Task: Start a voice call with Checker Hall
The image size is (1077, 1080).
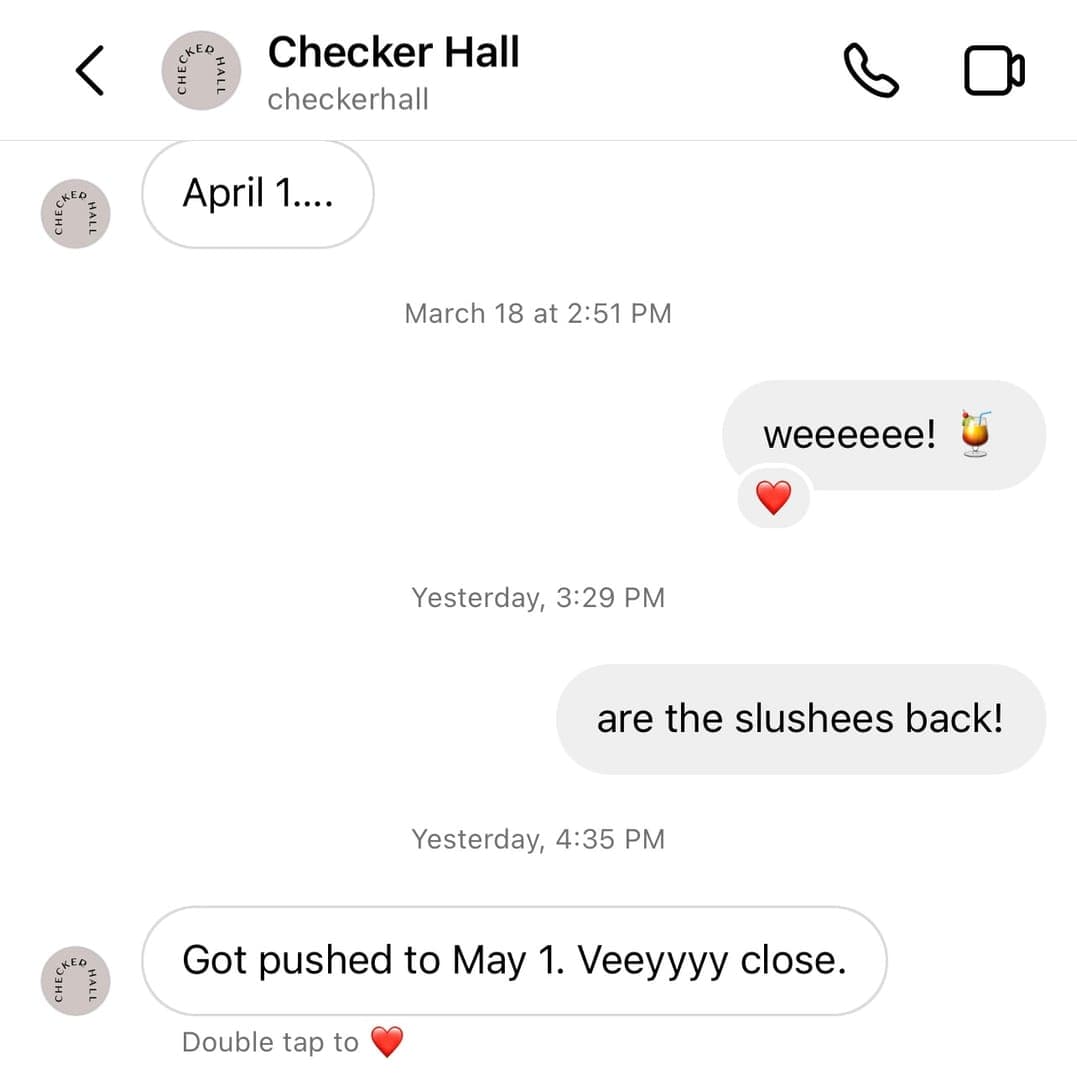Action: pyautogui.click(x=871, y=72)
